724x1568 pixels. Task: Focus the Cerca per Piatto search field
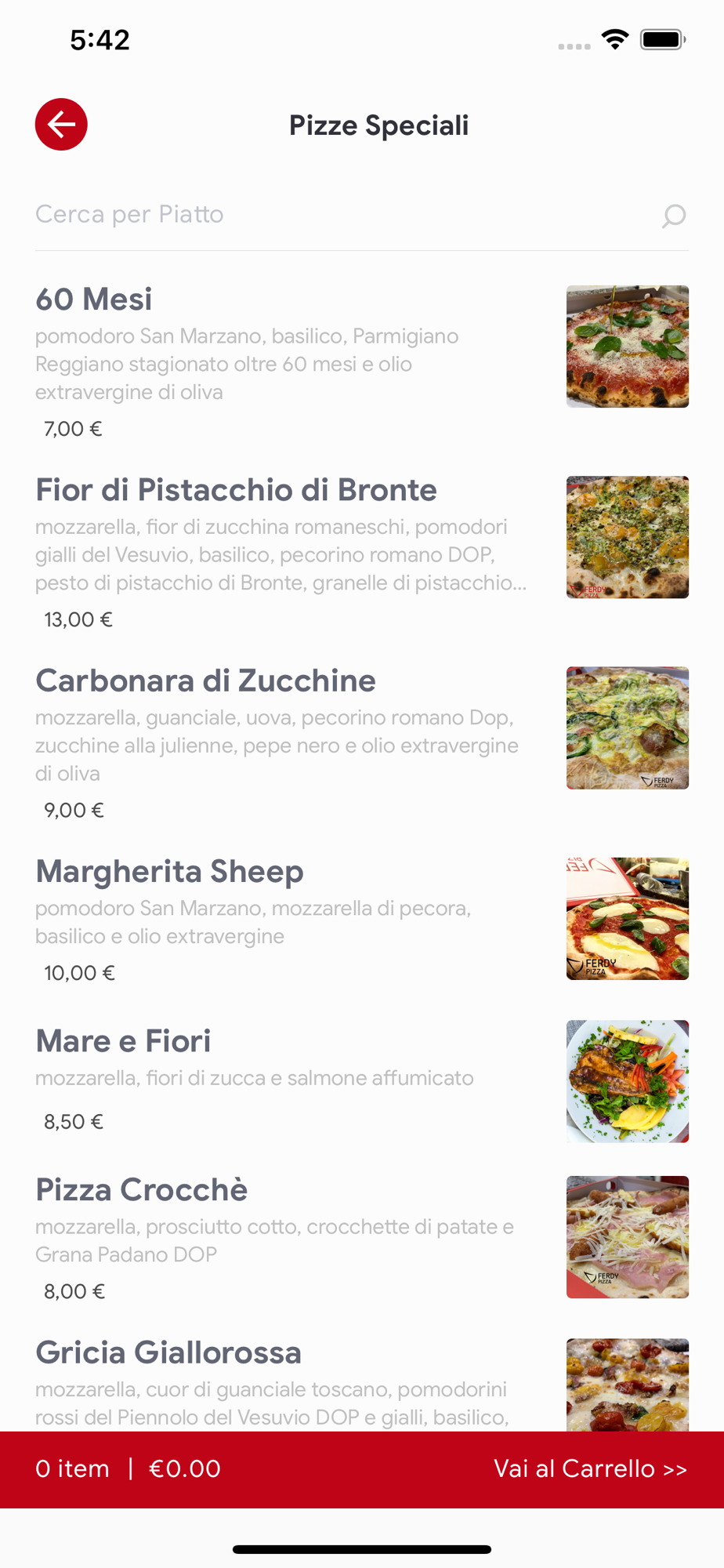[x=337, y=215]
